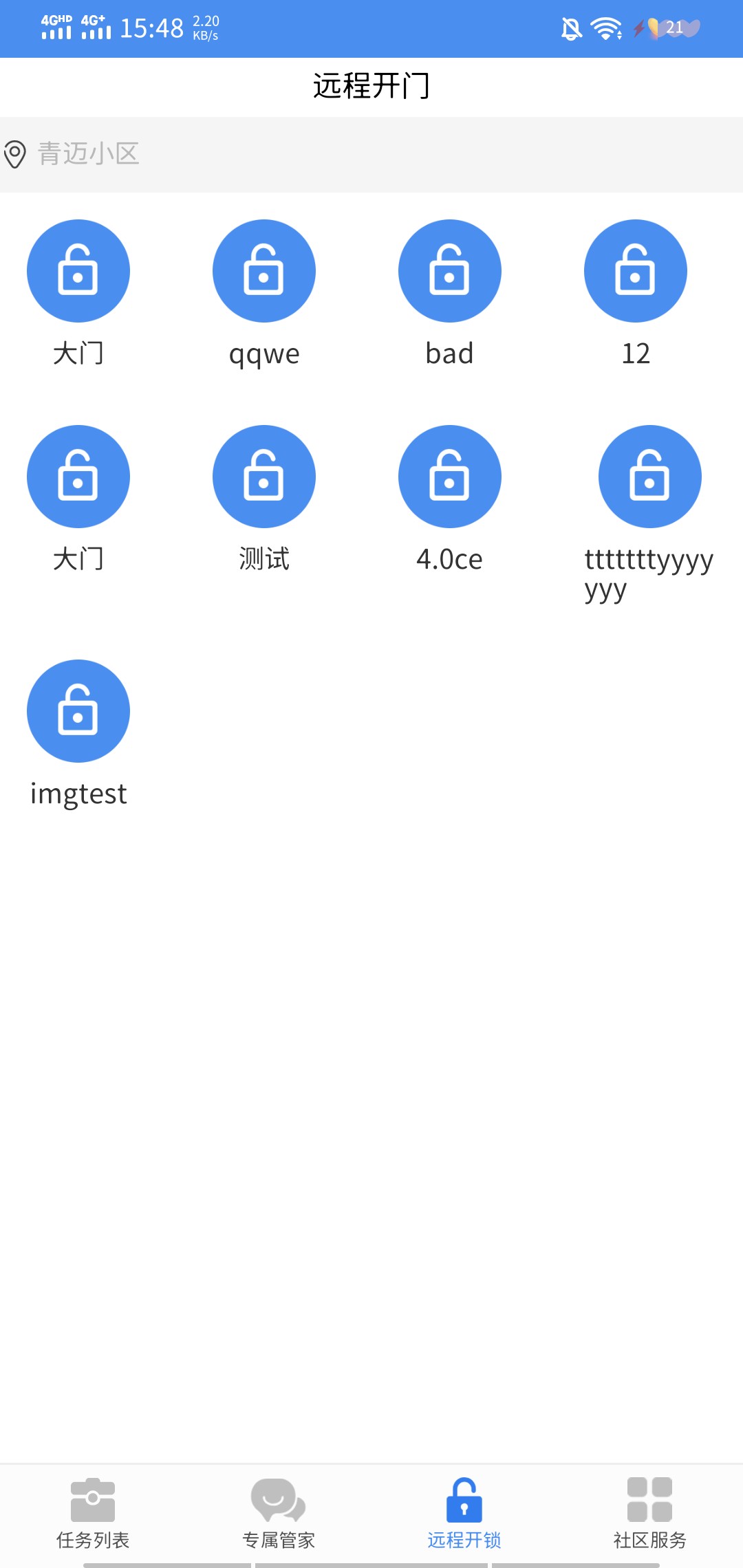
Task: Select the 青迈小区 community location
Action: click(88, 154)
